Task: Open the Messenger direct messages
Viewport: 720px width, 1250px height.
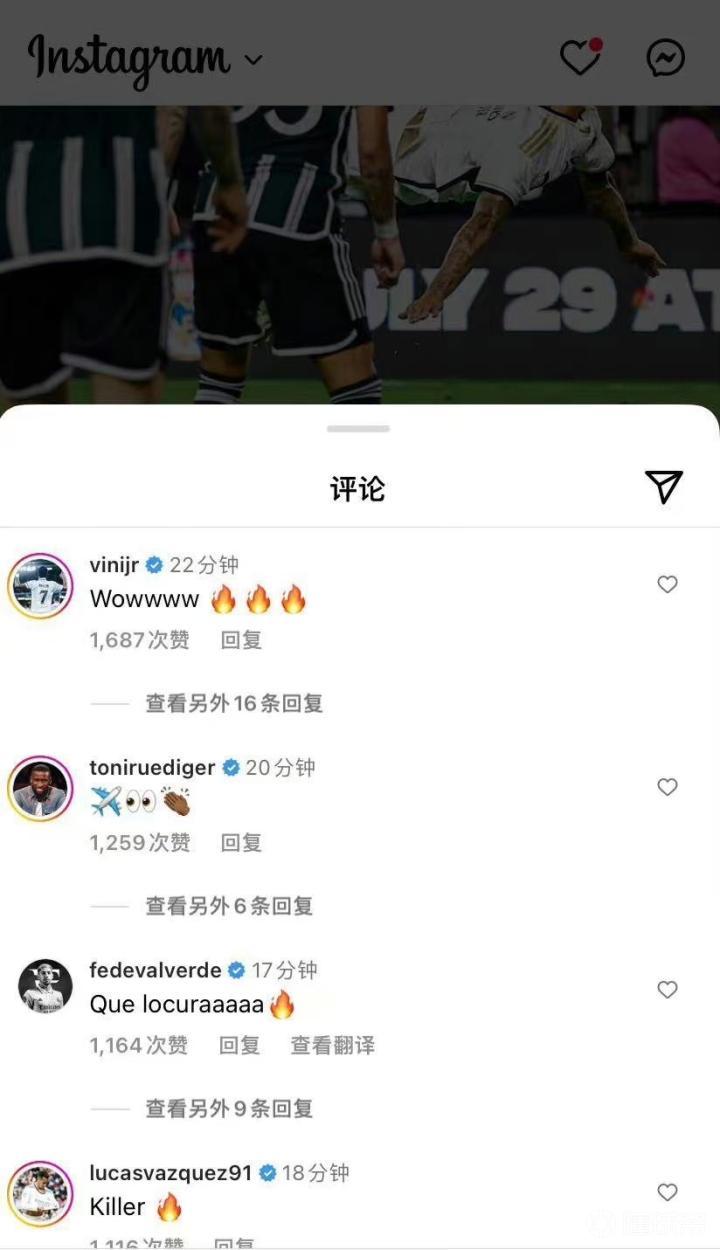Action: [666, 58]
